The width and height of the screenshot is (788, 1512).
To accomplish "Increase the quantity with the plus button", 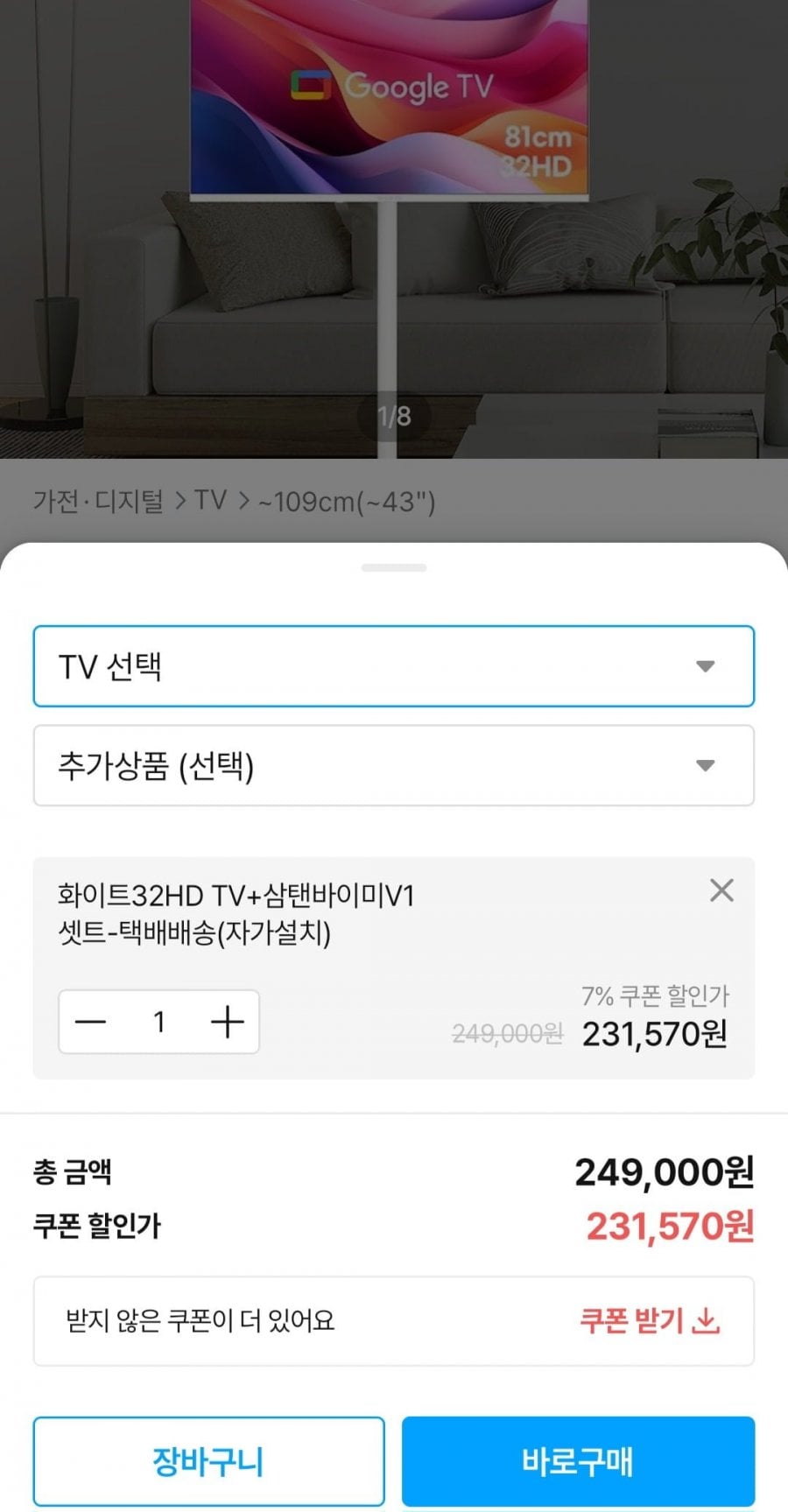I will (x=228, y=1022).
